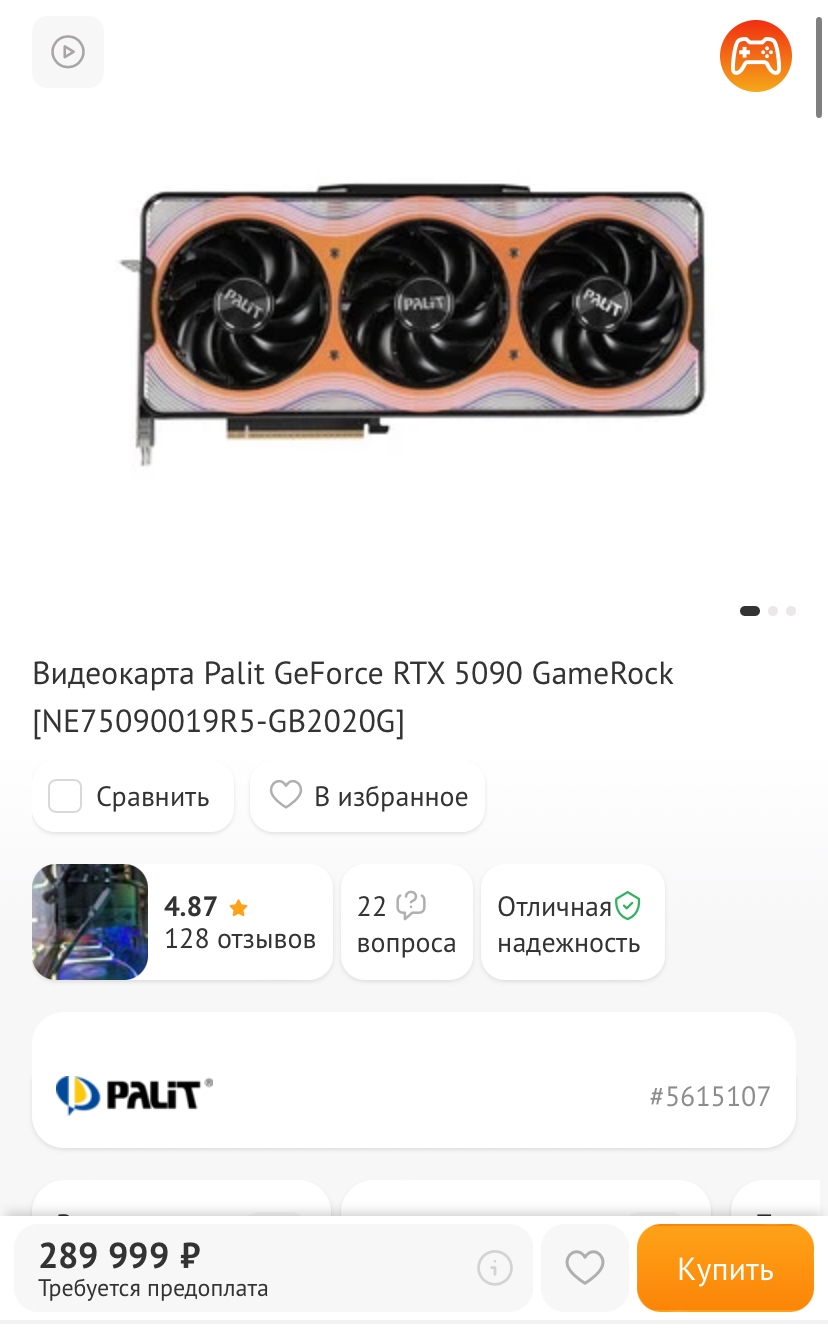Screen dimensions: 828x1334
Task: Open the Отличная надежность reliability info
Action: coord(572,922)
